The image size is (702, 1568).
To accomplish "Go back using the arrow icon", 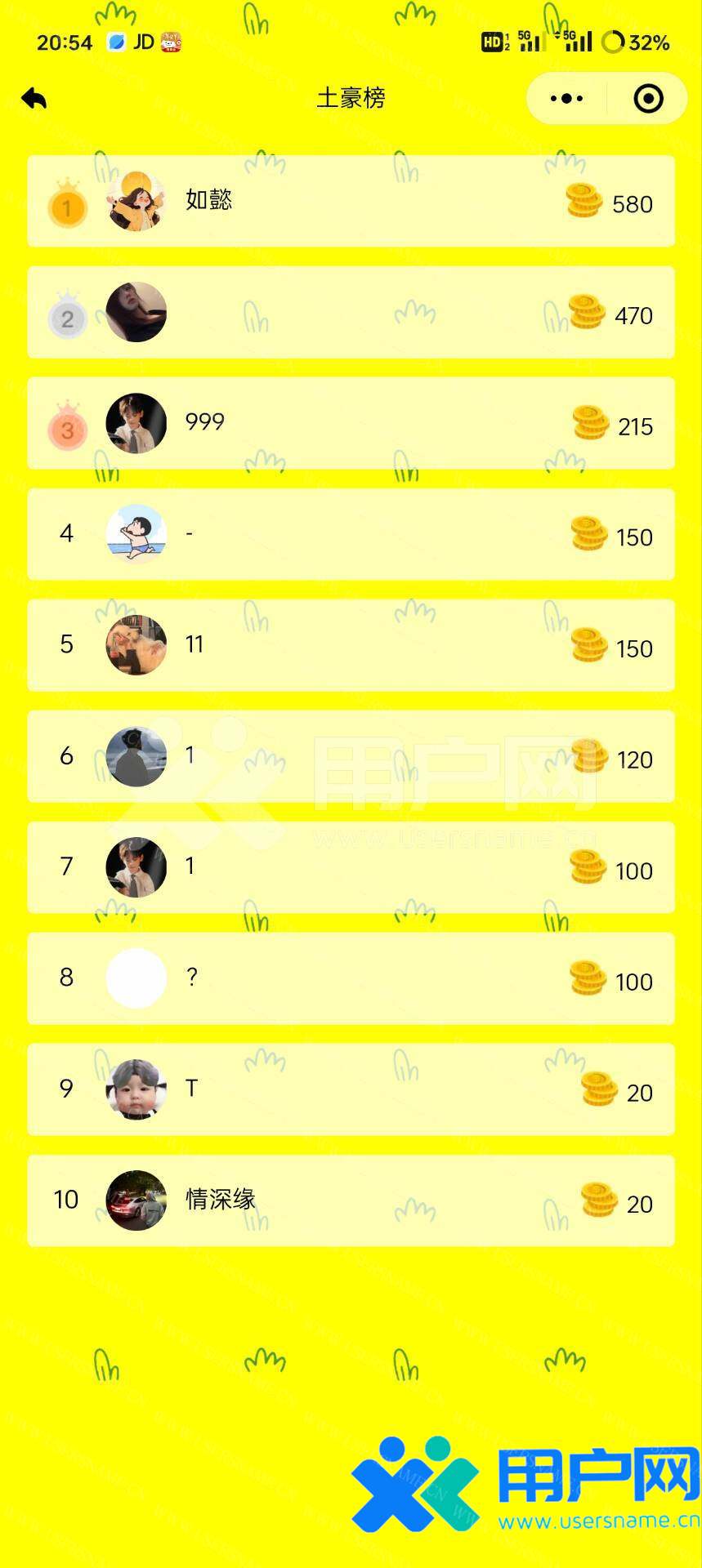I will 34,99.
